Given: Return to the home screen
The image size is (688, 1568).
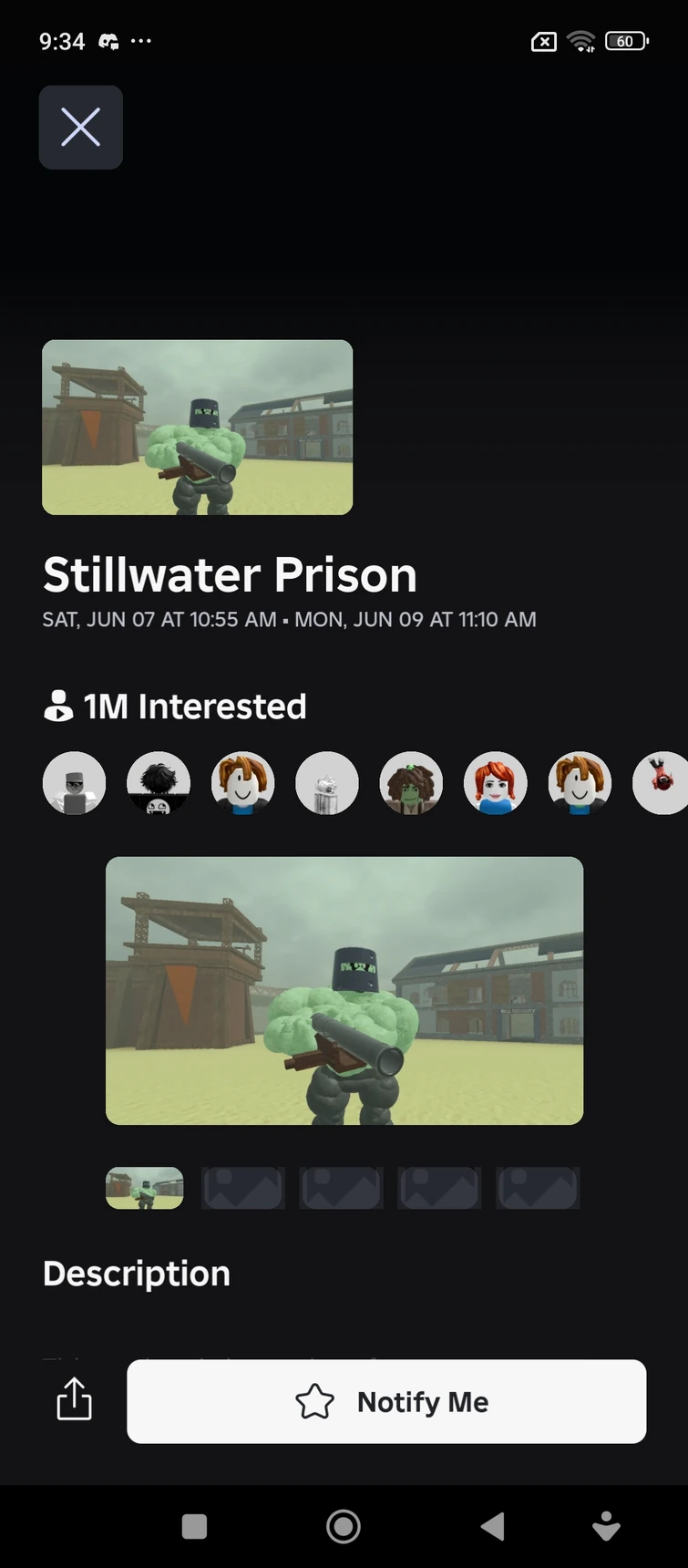Looking at the screenshot, I should (x=344, y=1526).
